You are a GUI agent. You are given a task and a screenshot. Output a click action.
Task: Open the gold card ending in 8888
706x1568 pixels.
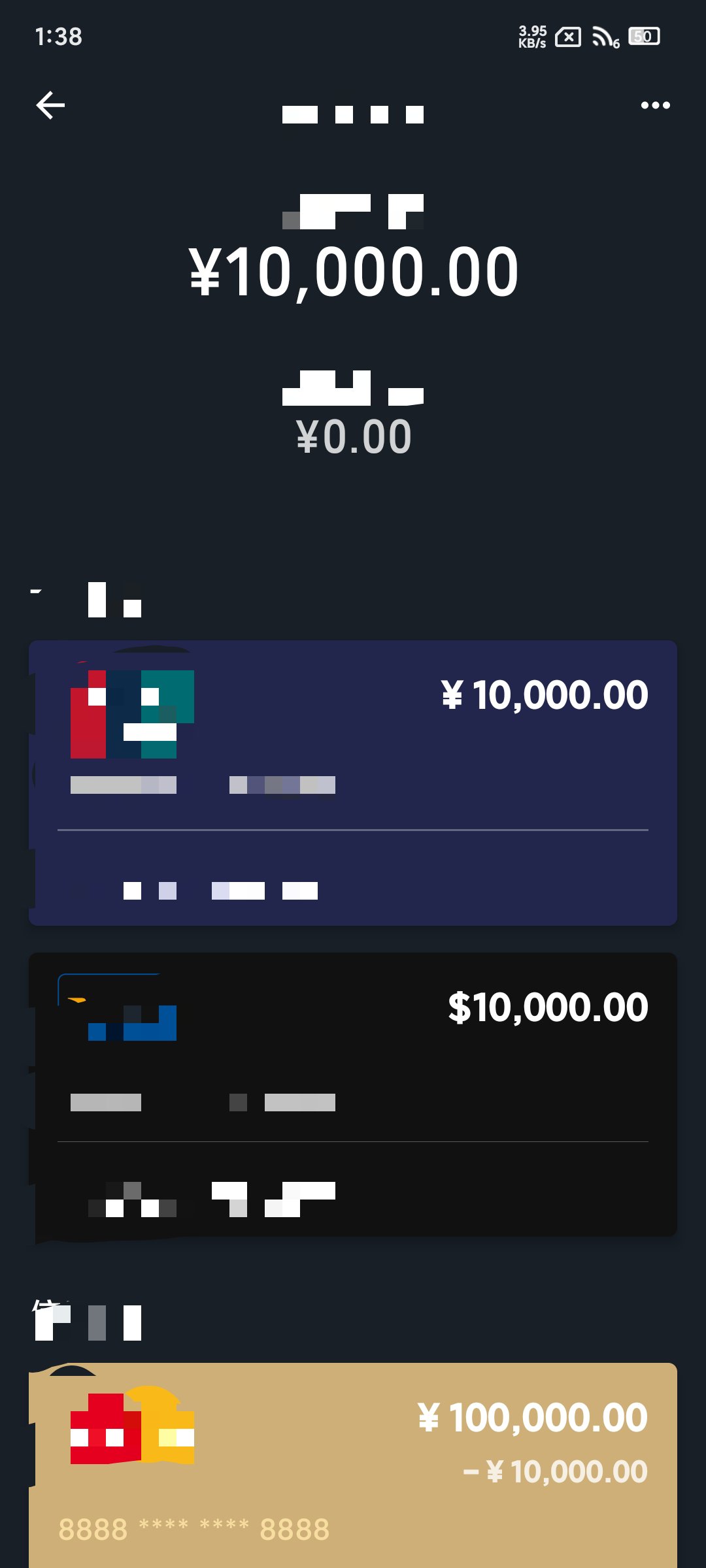pyautogui.click(x=353, y=1463)
